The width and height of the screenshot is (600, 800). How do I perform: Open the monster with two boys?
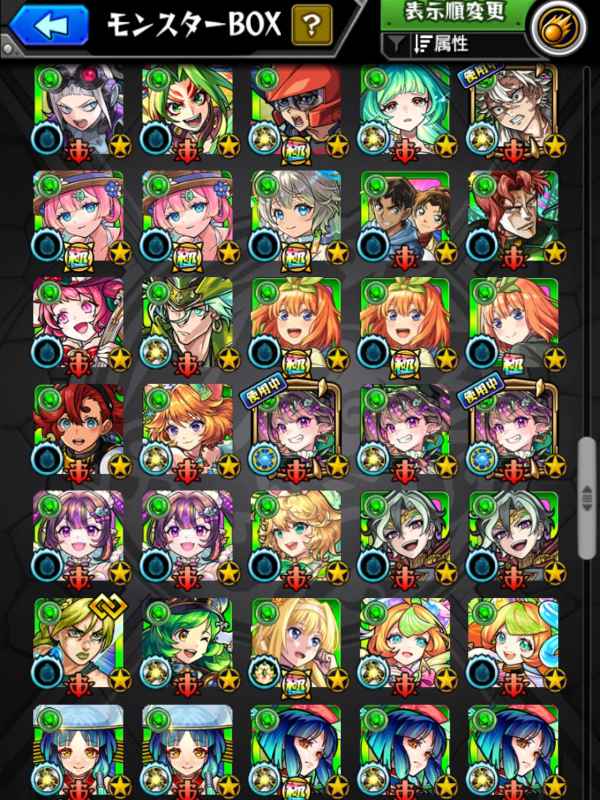click(406, 216)
